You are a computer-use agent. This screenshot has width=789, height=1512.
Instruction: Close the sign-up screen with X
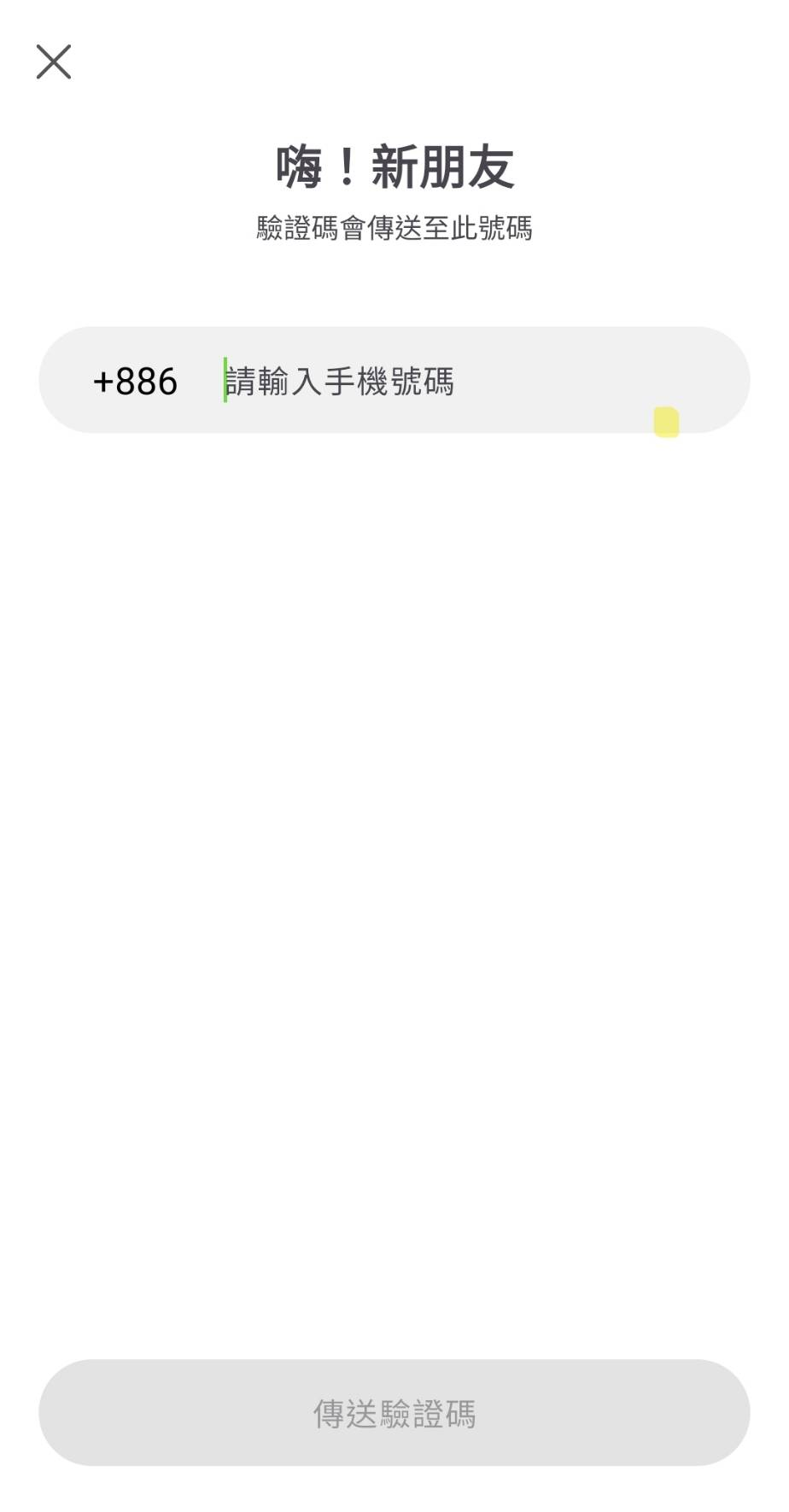(x=53, y=62)
